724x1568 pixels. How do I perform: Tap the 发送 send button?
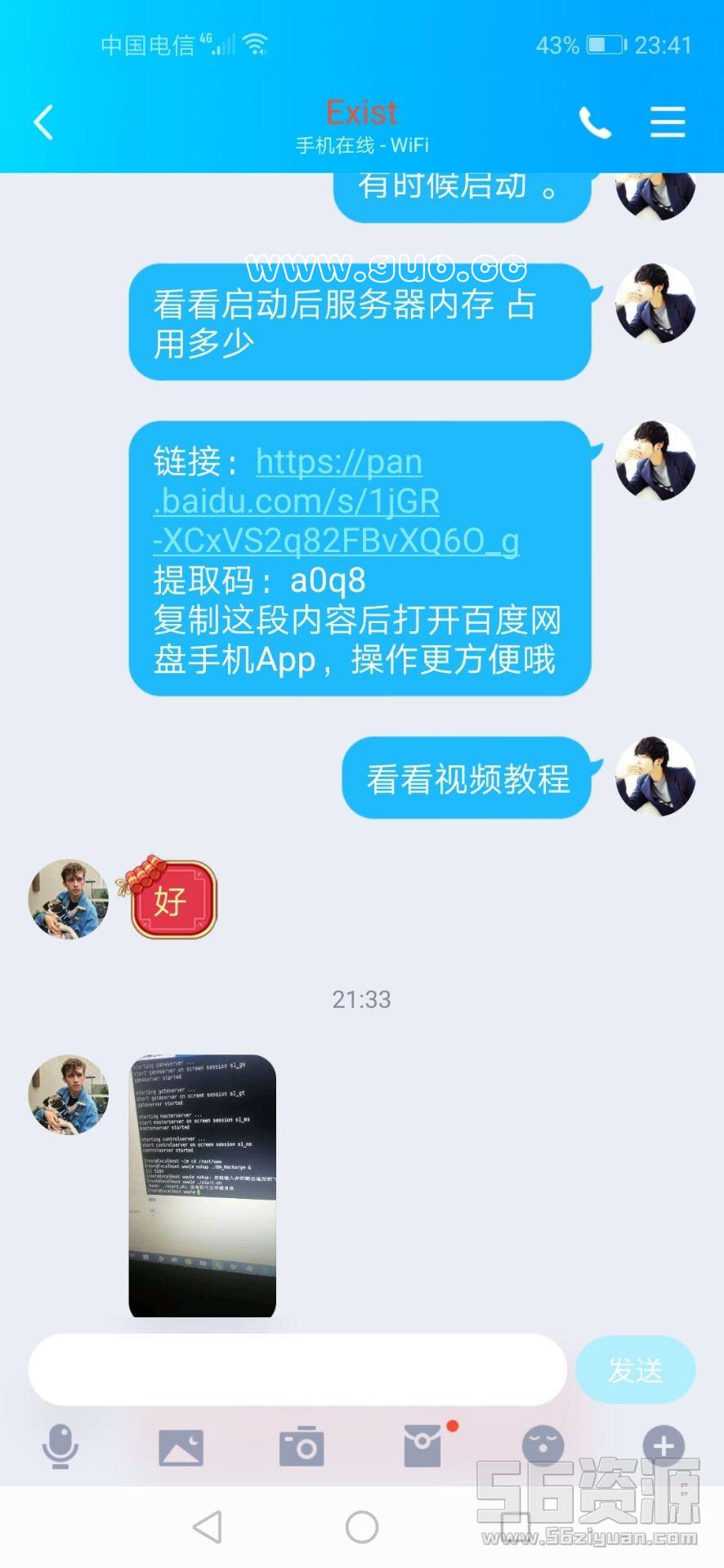click(x=635, y=1370)
